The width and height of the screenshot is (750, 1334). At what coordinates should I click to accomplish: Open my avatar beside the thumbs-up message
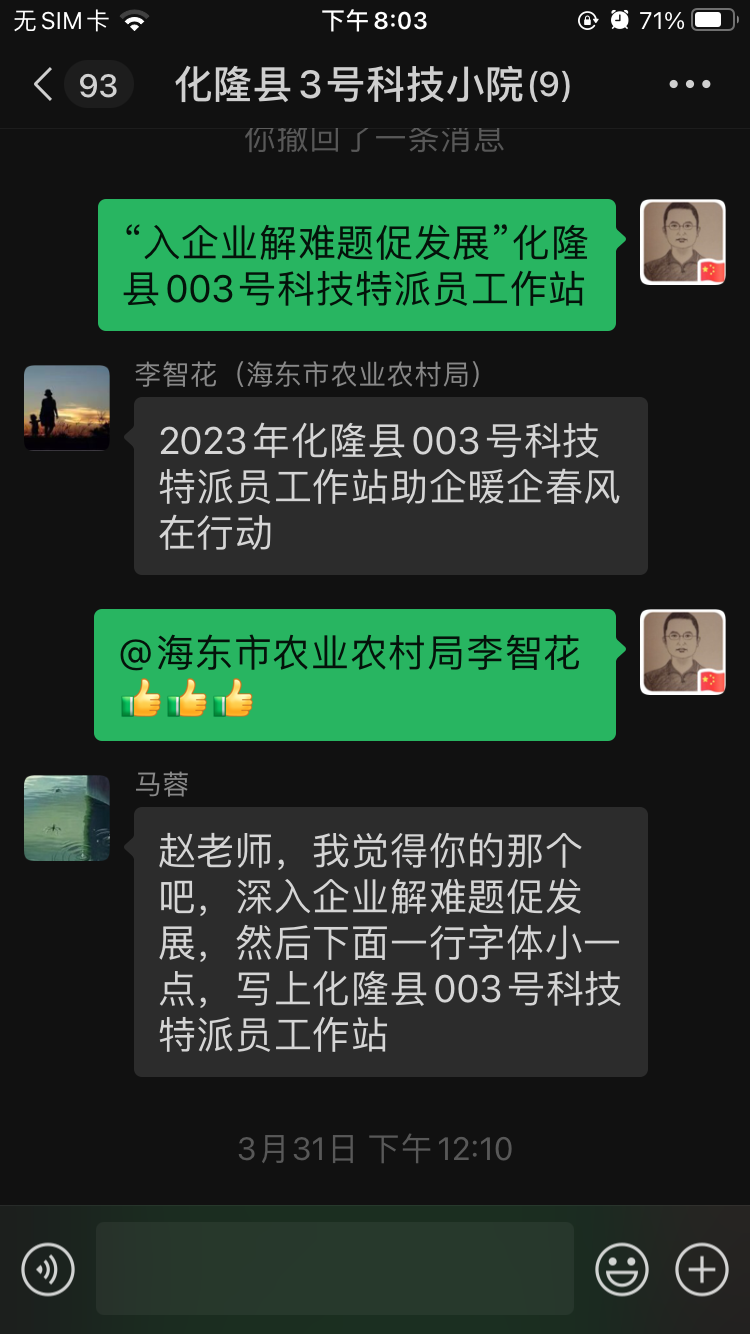pyautogui.click(x=682, y=652)
